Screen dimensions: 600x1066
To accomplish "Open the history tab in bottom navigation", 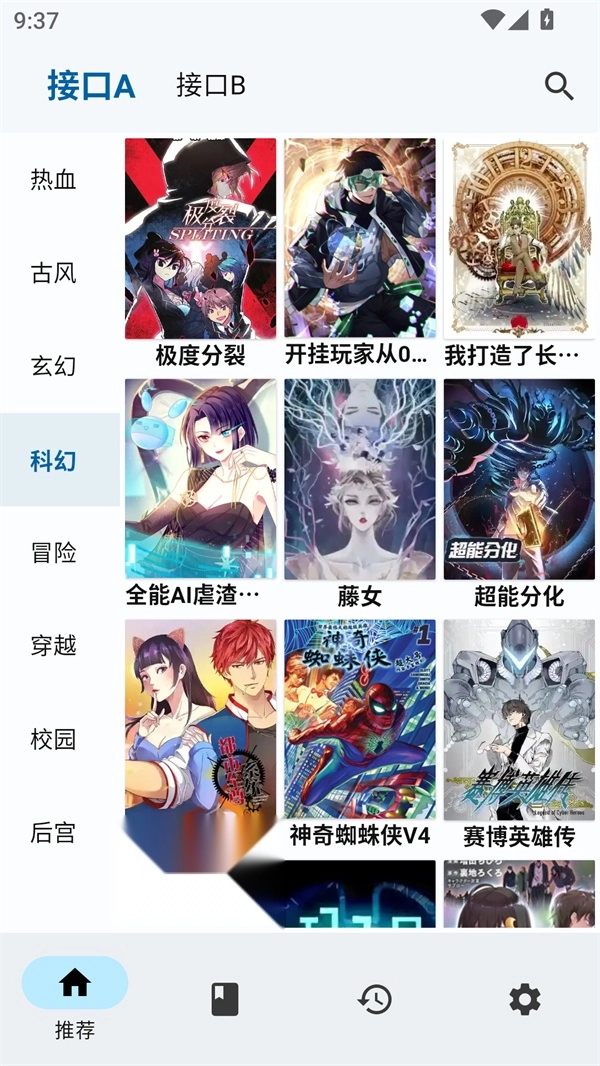I will (375, 999).
